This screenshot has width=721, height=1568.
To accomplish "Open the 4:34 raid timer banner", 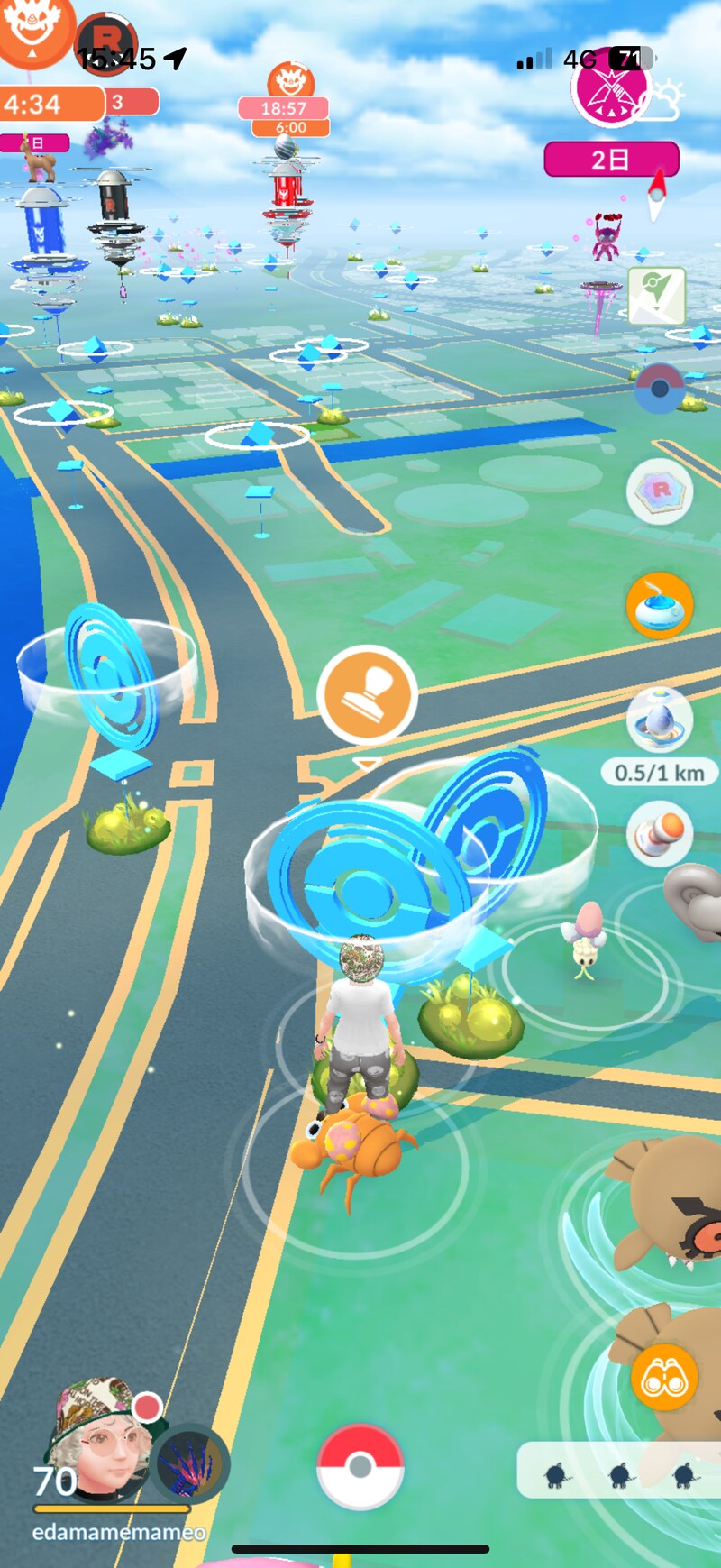I will point(50,104).
